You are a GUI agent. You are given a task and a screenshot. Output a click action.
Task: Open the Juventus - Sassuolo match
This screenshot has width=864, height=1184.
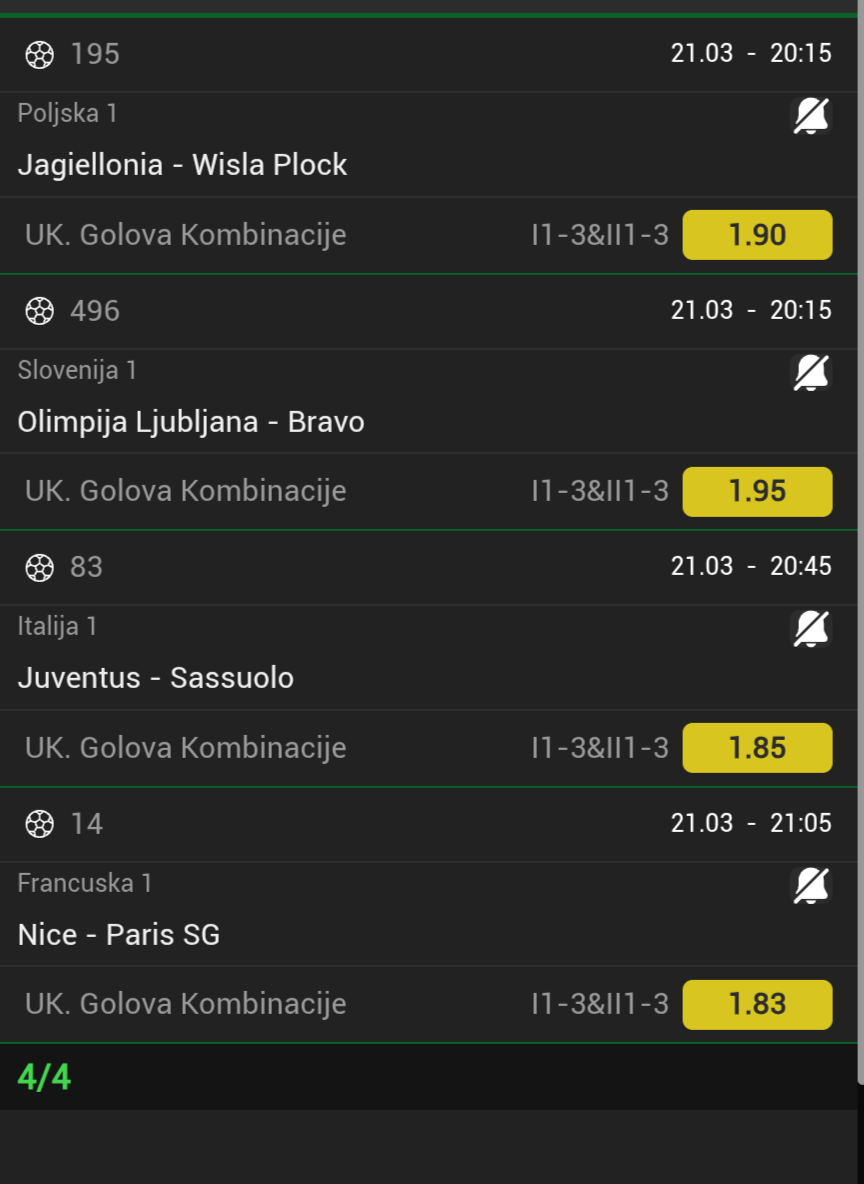click(x=156, y=678)
